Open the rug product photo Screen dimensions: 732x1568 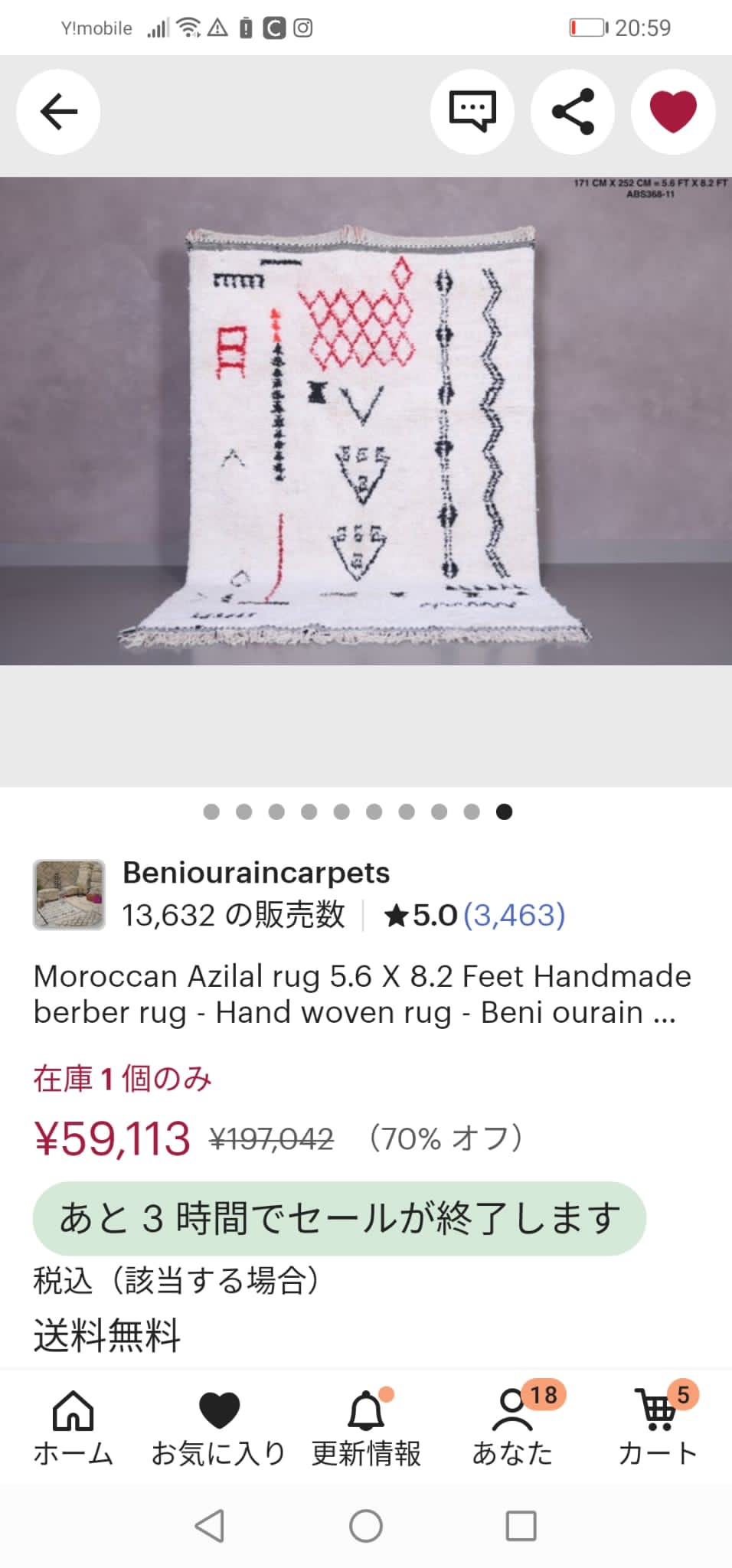pyautogui.click(x=366, y=421)
